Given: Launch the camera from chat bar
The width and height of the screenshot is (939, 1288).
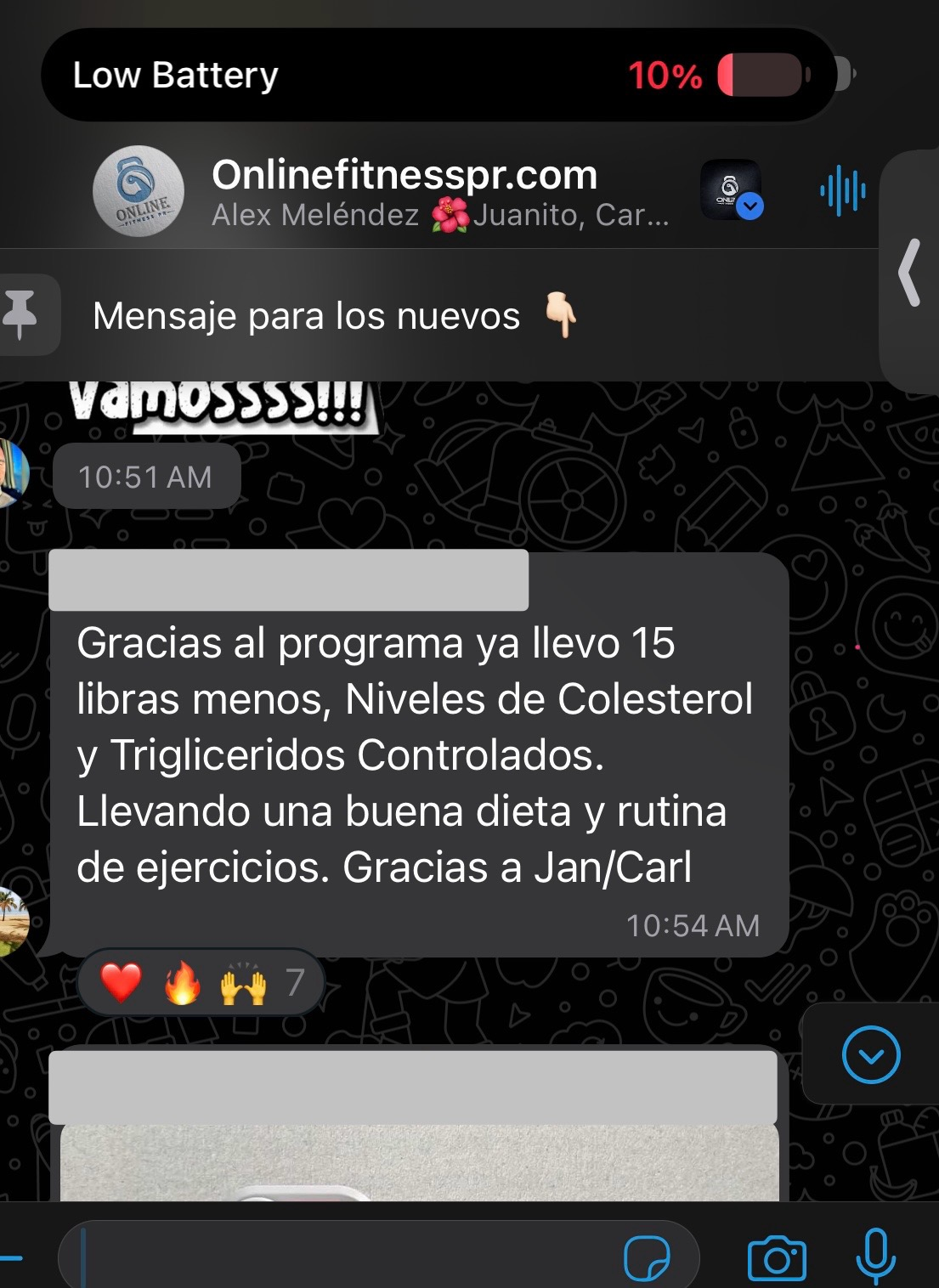Looking at the screenshot, I should (776, 1258).
